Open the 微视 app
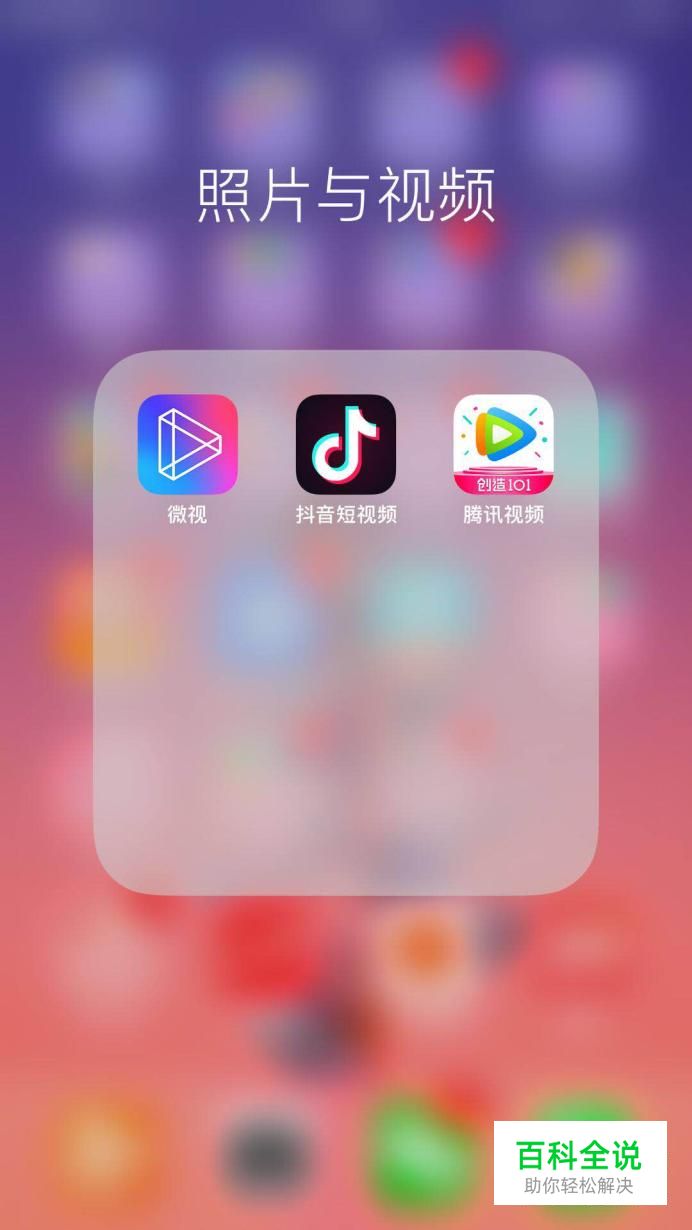Image resolution: width=692 pixels, height=1230 pixels. tap(188, 444)
